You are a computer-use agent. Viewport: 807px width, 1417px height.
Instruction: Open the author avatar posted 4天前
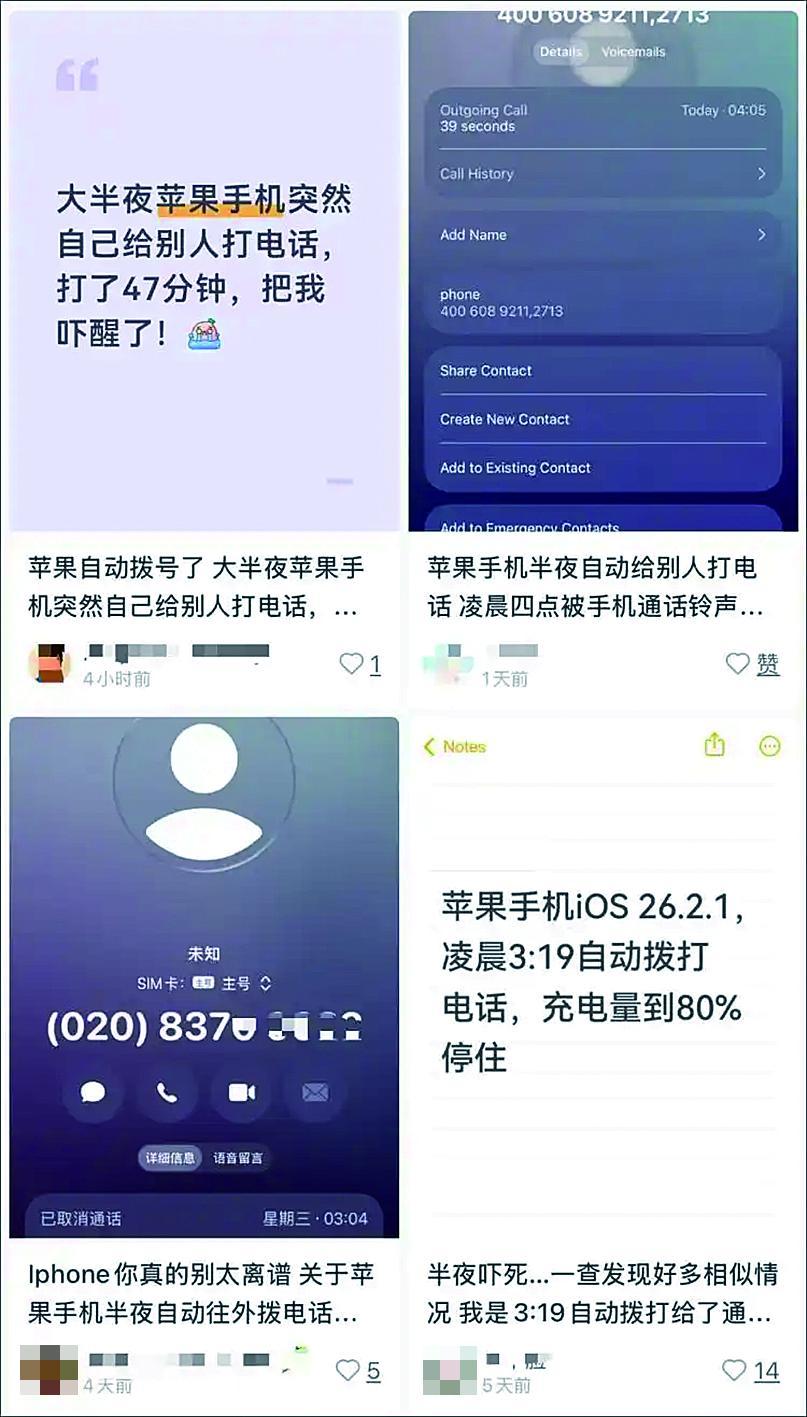point(49,1370)
